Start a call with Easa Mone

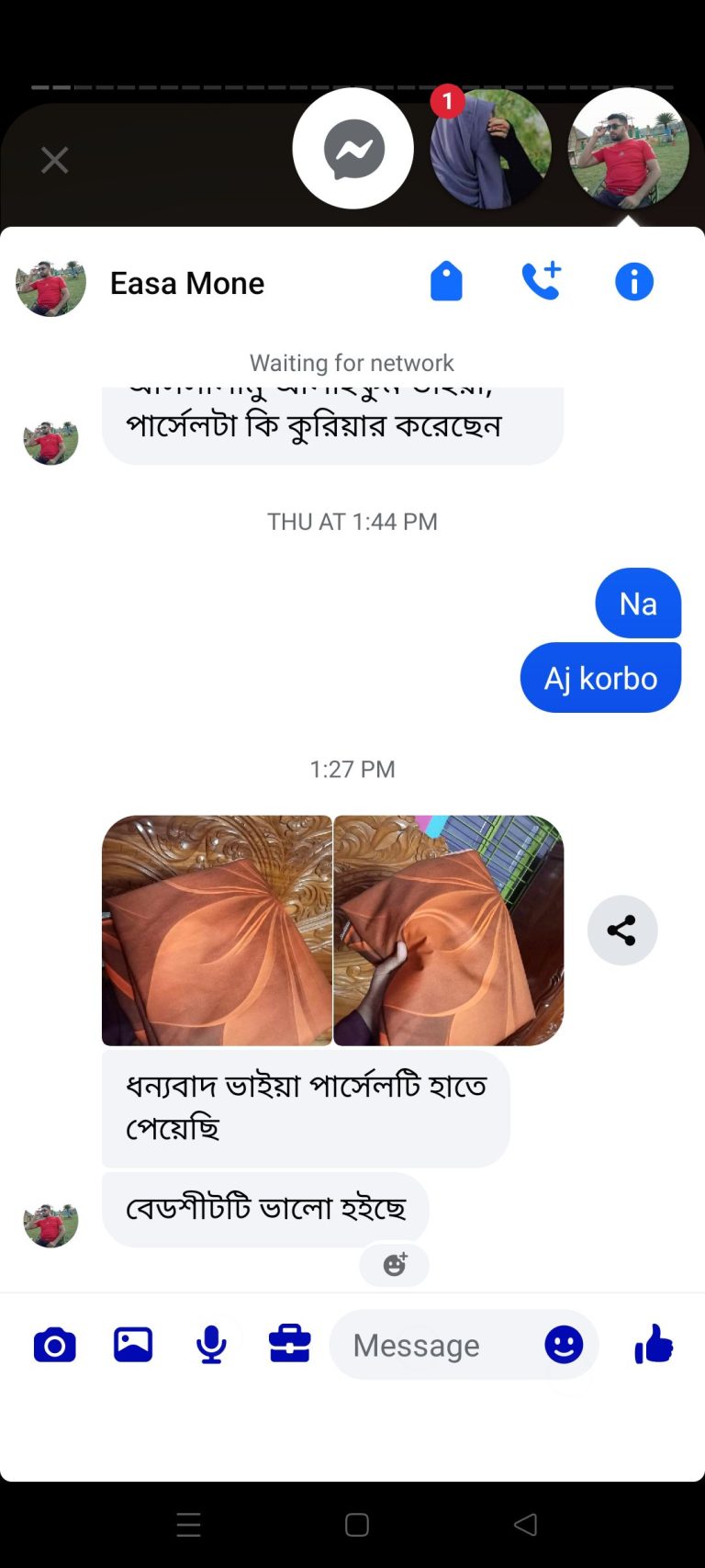[x=541, y=281]
